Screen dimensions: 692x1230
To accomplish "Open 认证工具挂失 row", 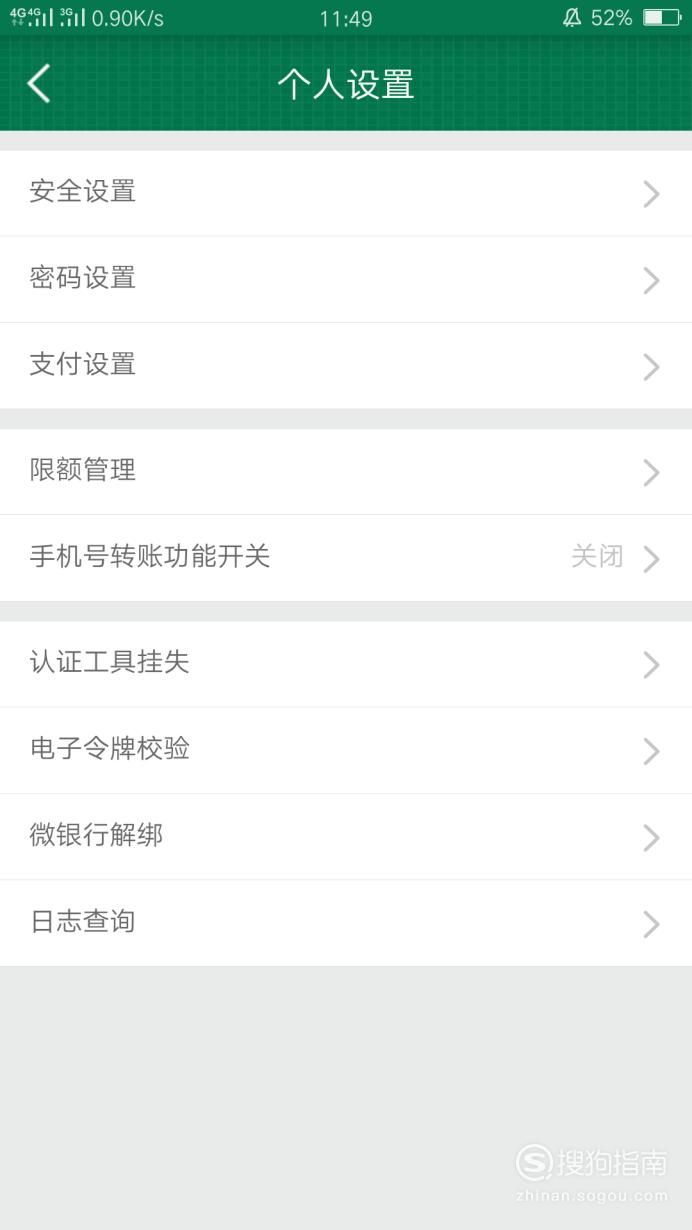I will (x=346, y=664).
